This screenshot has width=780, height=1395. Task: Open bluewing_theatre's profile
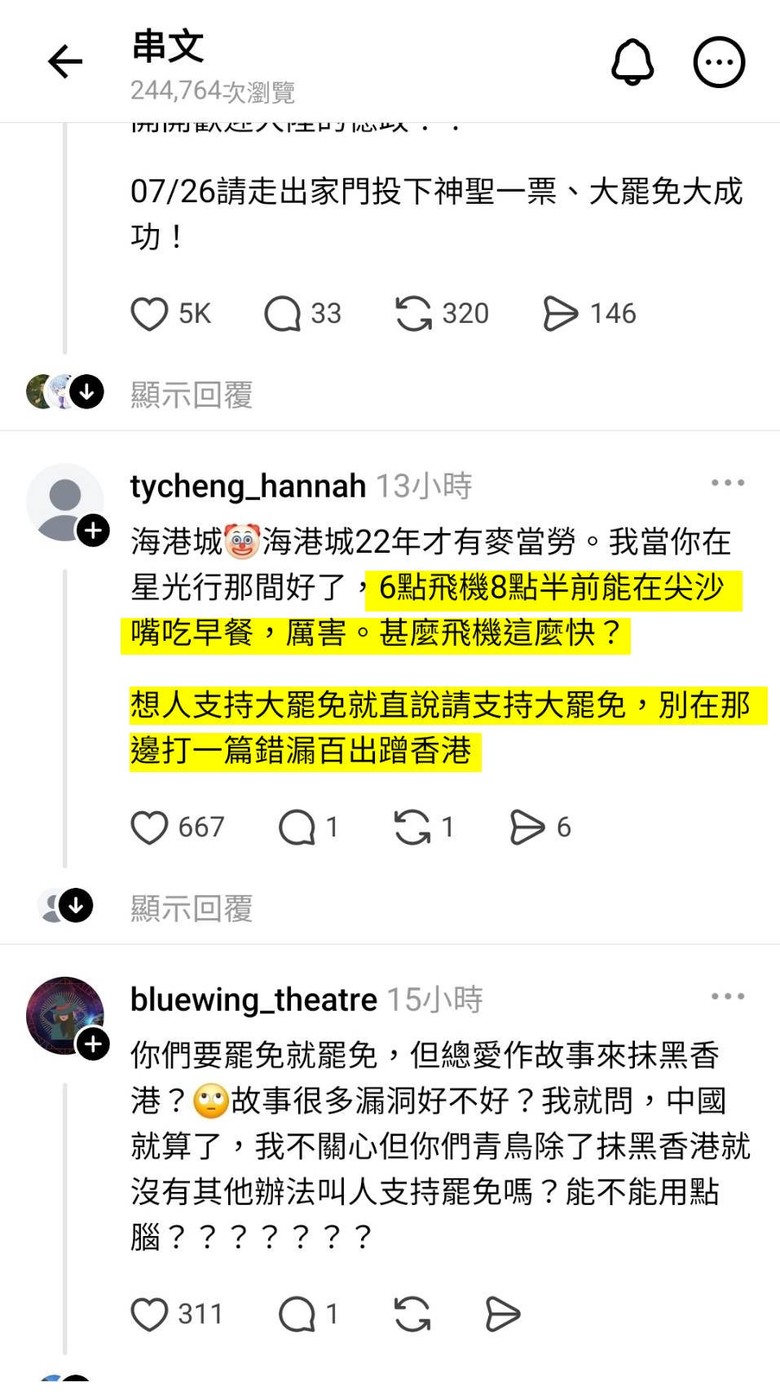point(253,1000)
